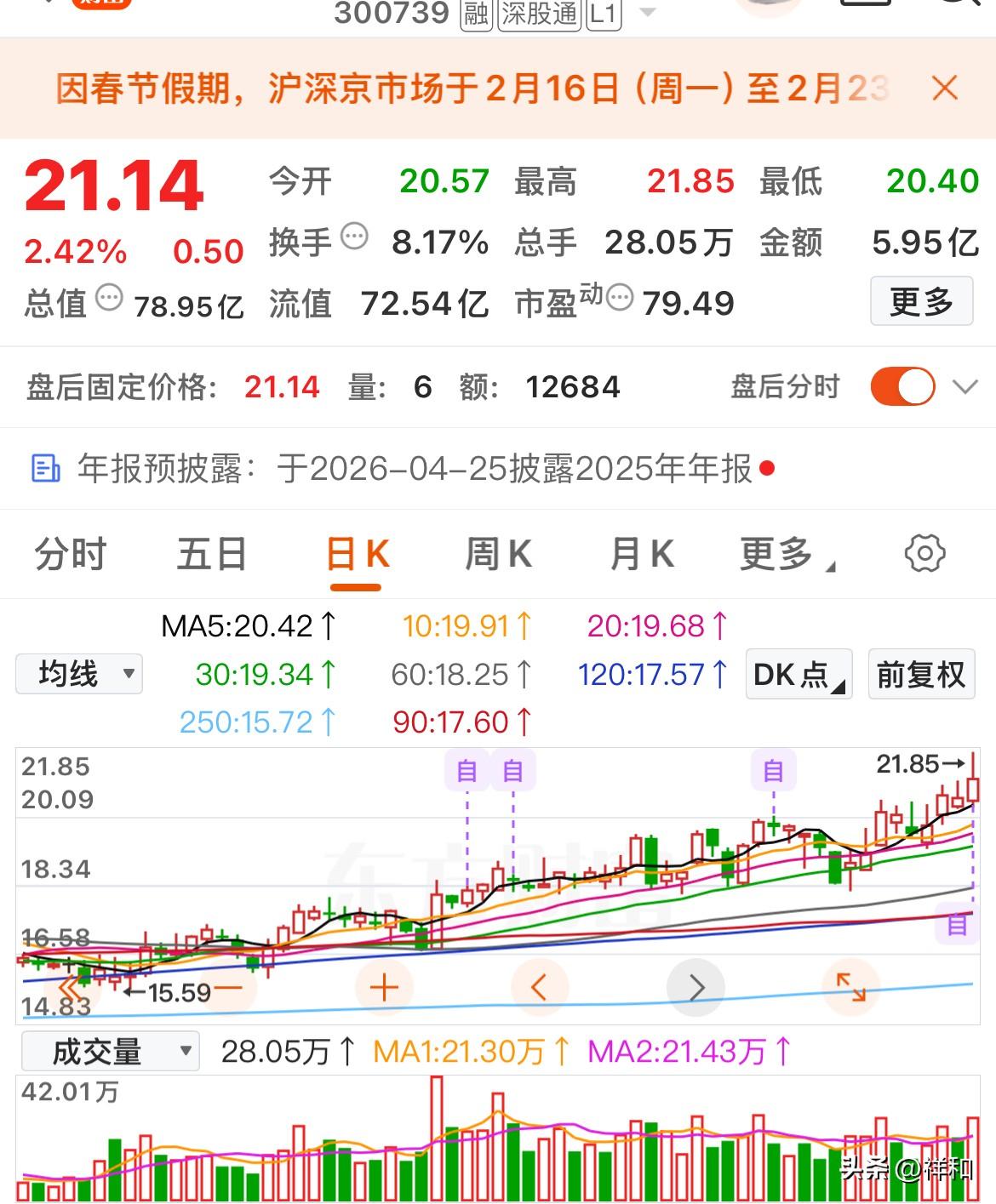Select the 日K chart tab

coord(357,555)
